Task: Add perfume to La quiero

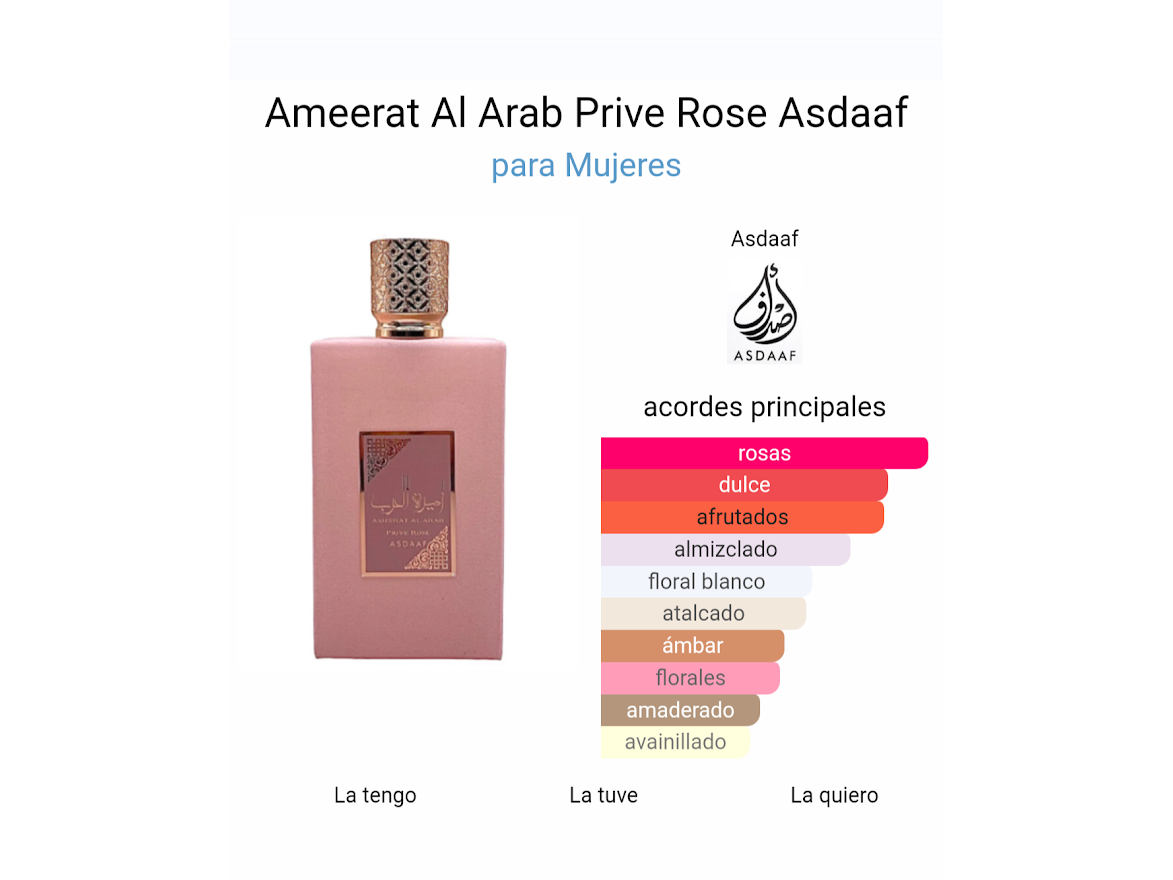Action: [834, 795]
